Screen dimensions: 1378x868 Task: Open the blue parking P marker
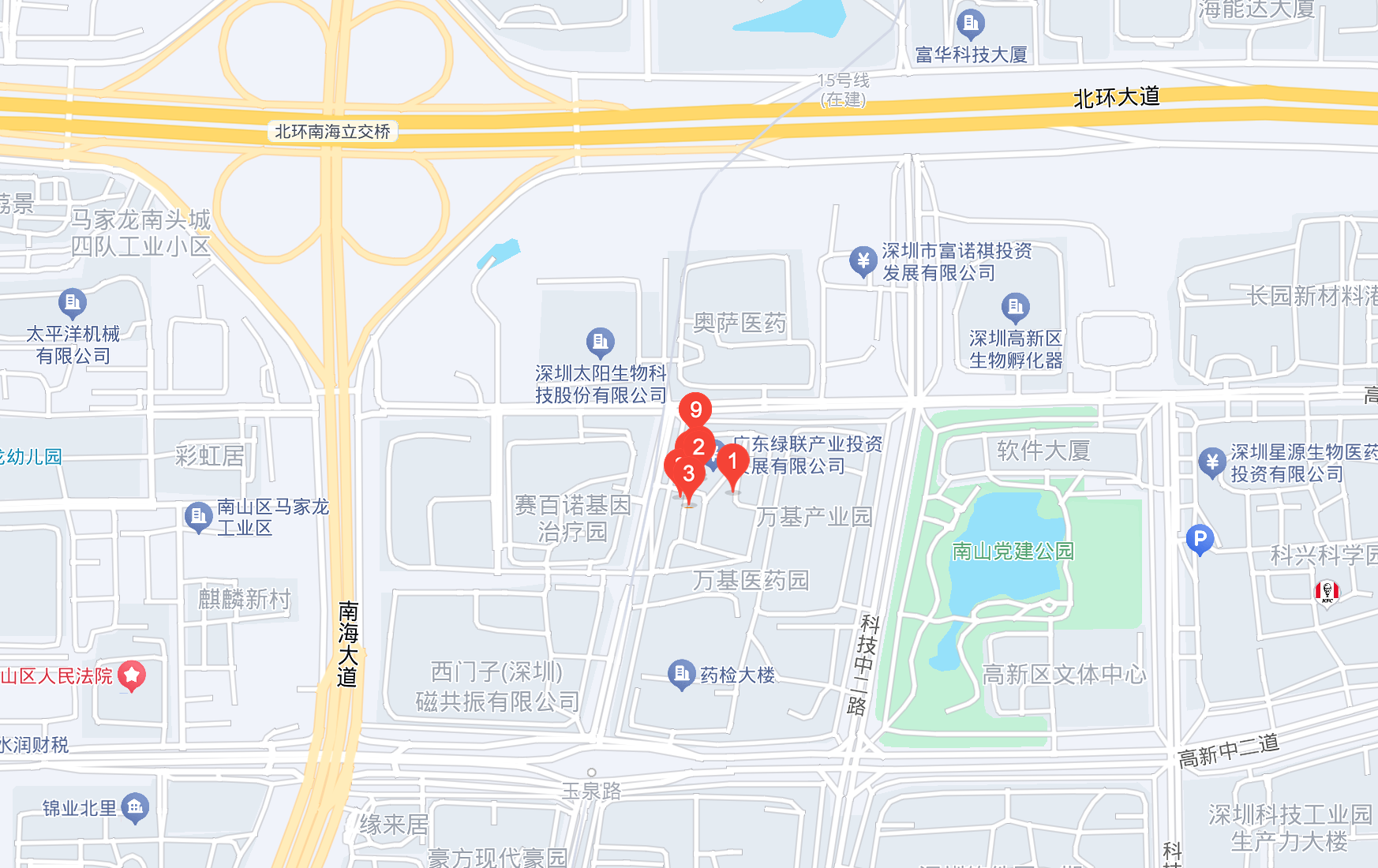click(1200, 540)
